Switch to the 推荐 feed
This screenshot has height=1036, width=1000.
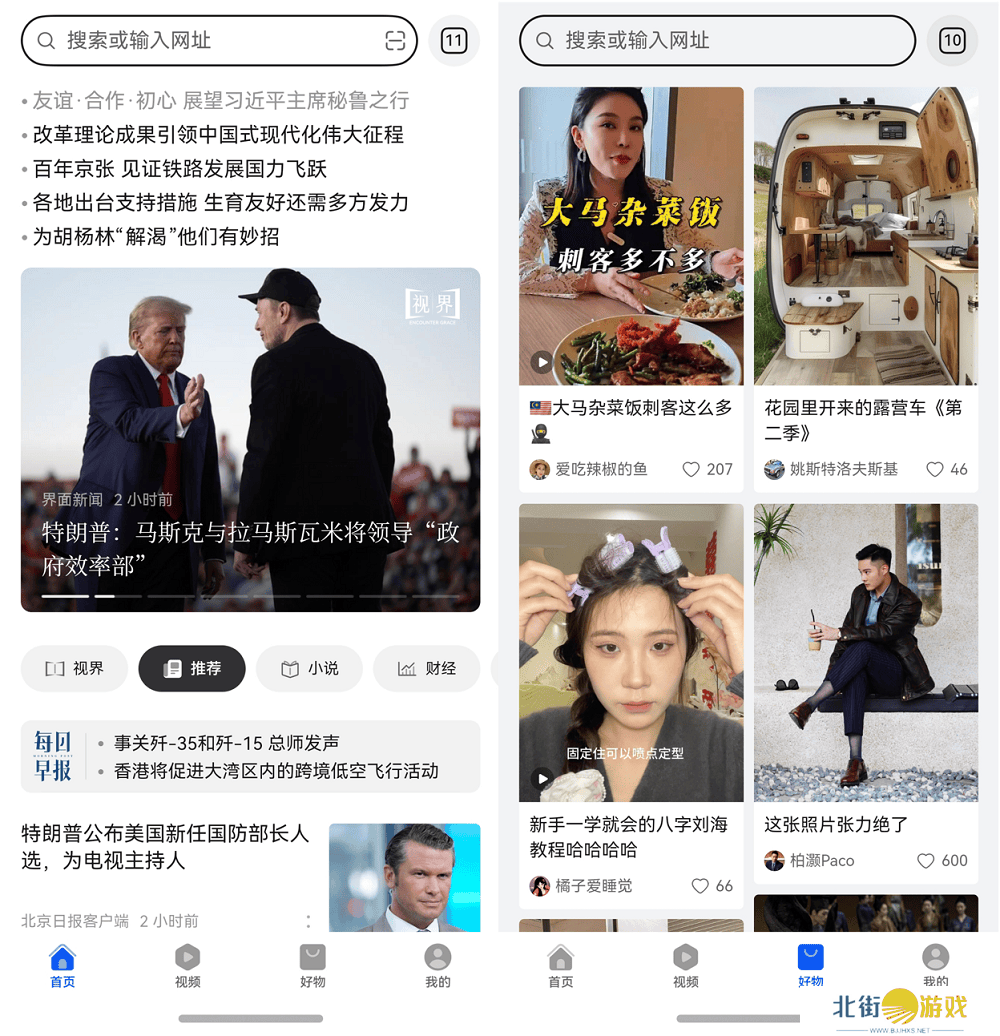click(192, 668)
